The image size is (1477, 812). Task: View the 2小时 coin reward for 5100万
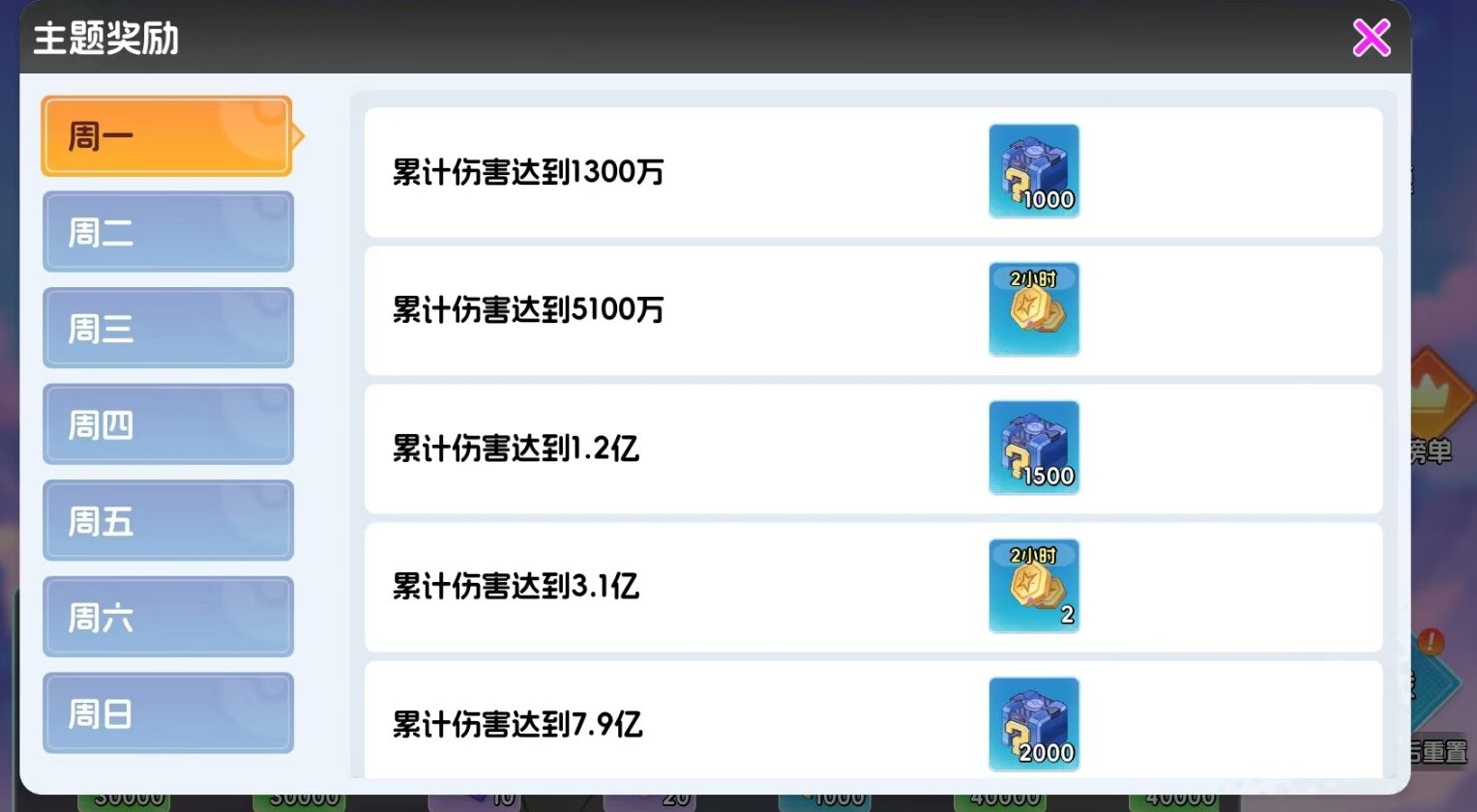click(1034, 309)
